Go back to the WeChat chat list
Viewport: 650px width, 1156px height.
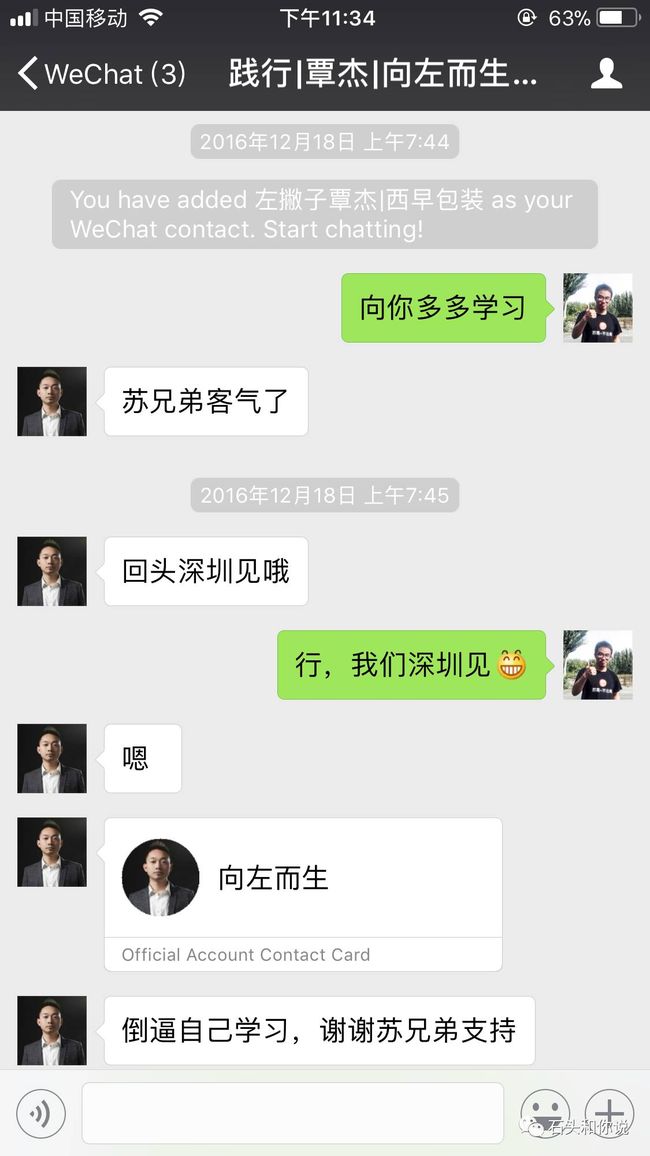click(x=102, y=74)
